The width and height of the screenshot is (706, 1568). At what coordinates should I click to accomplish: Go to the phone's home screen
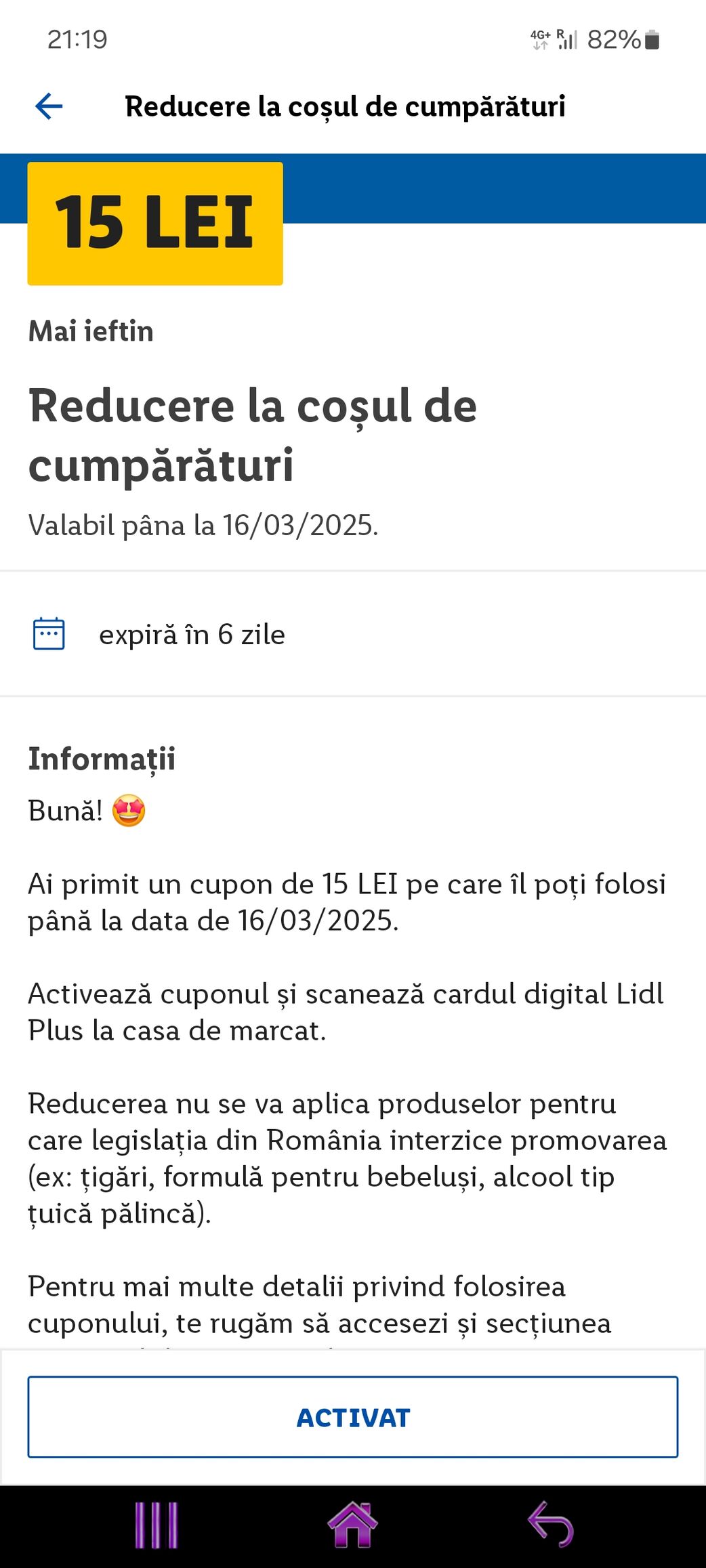tap(352, 1525)
